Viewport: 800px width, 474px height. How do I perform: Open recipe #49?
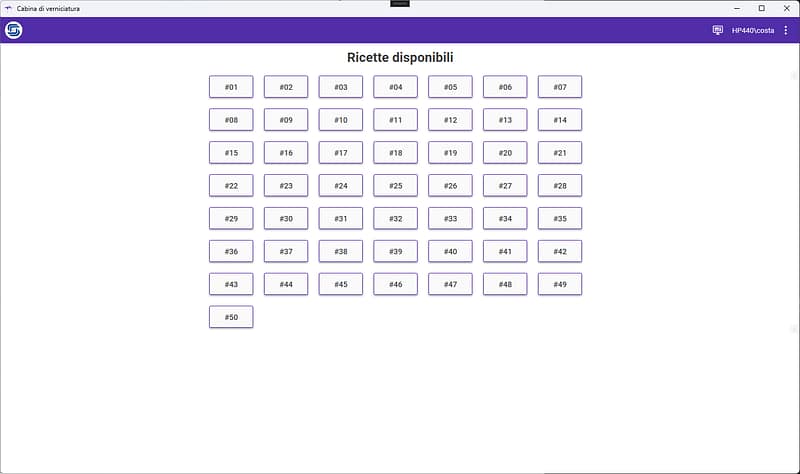(560, 285)
